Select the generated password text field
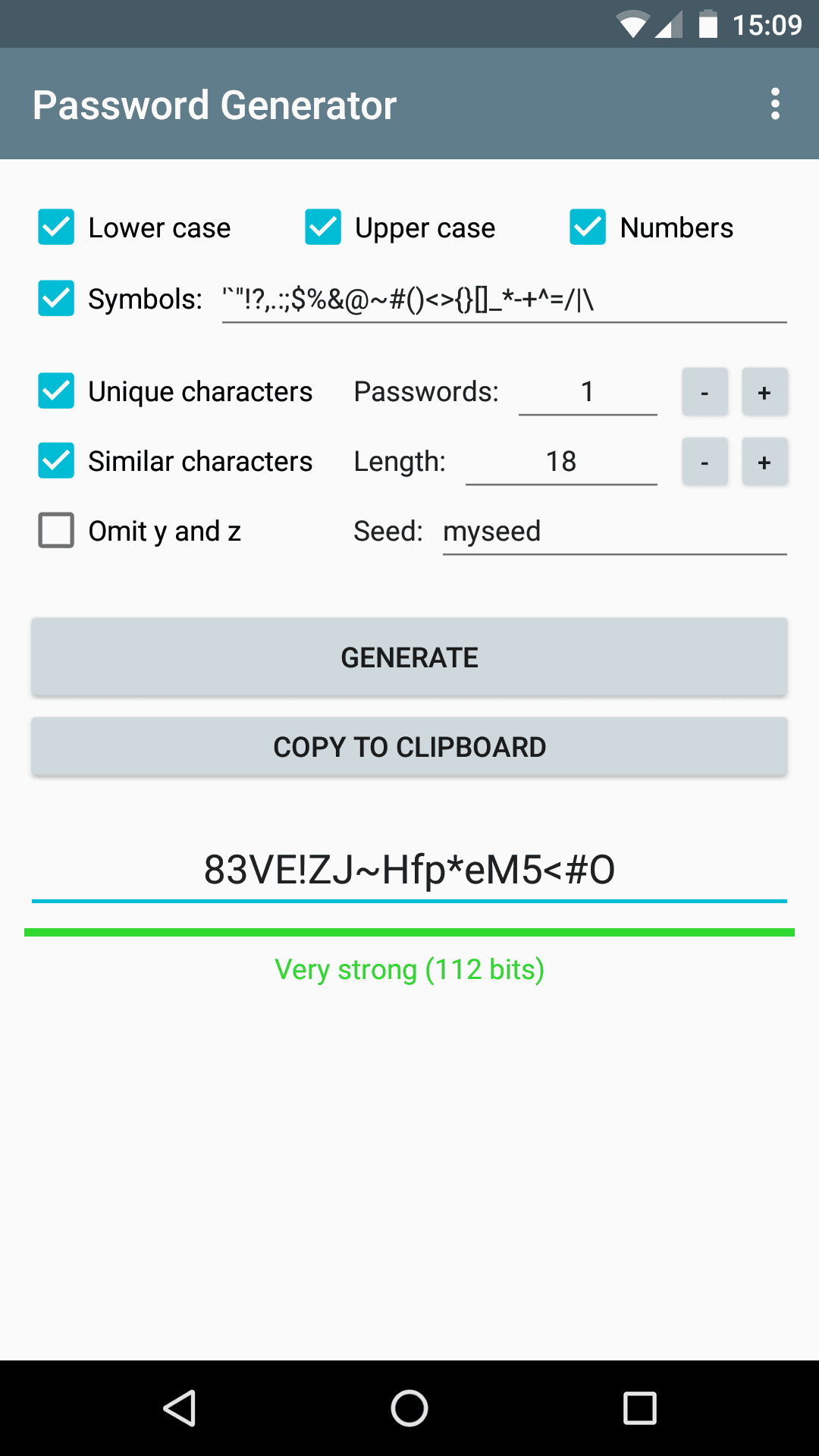This screenshot has width=819, height=1456. (x=409, y=870)
